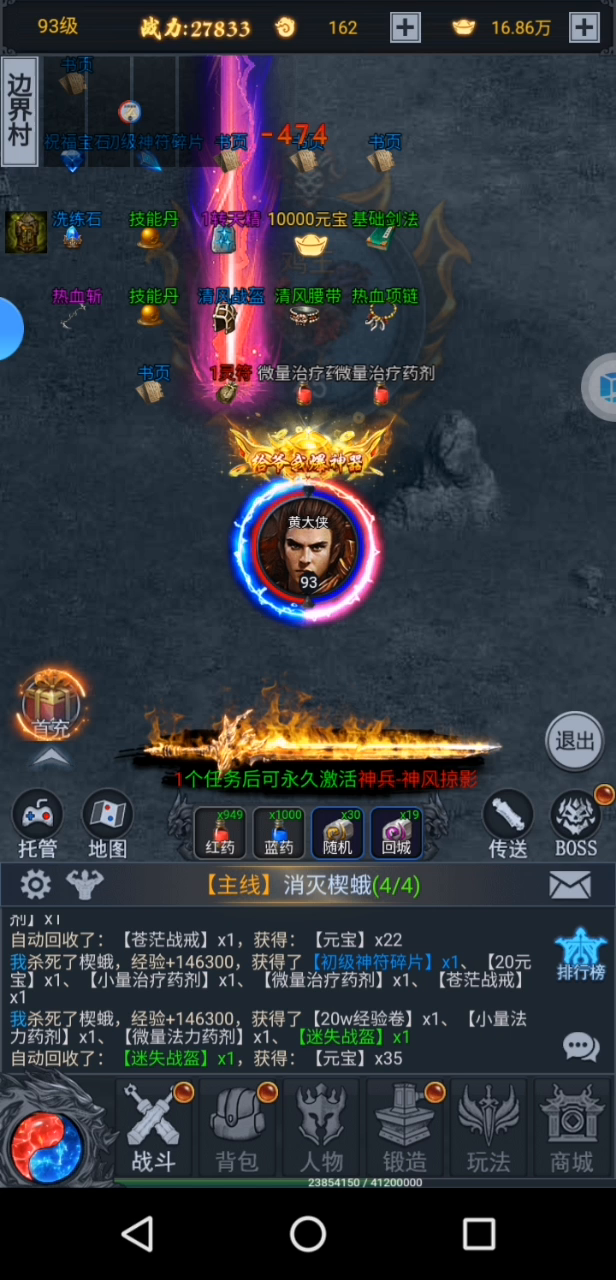Open the 首充 first recharge gift
The height and width of the screenshot is (1280, 616).
(x=51, y=708)
